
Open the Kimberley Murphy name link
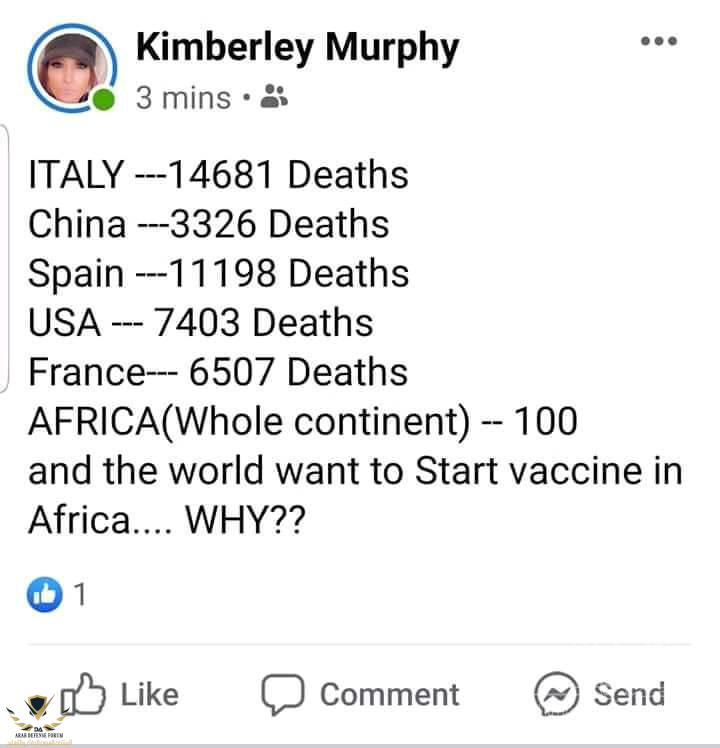click(296, 46)
